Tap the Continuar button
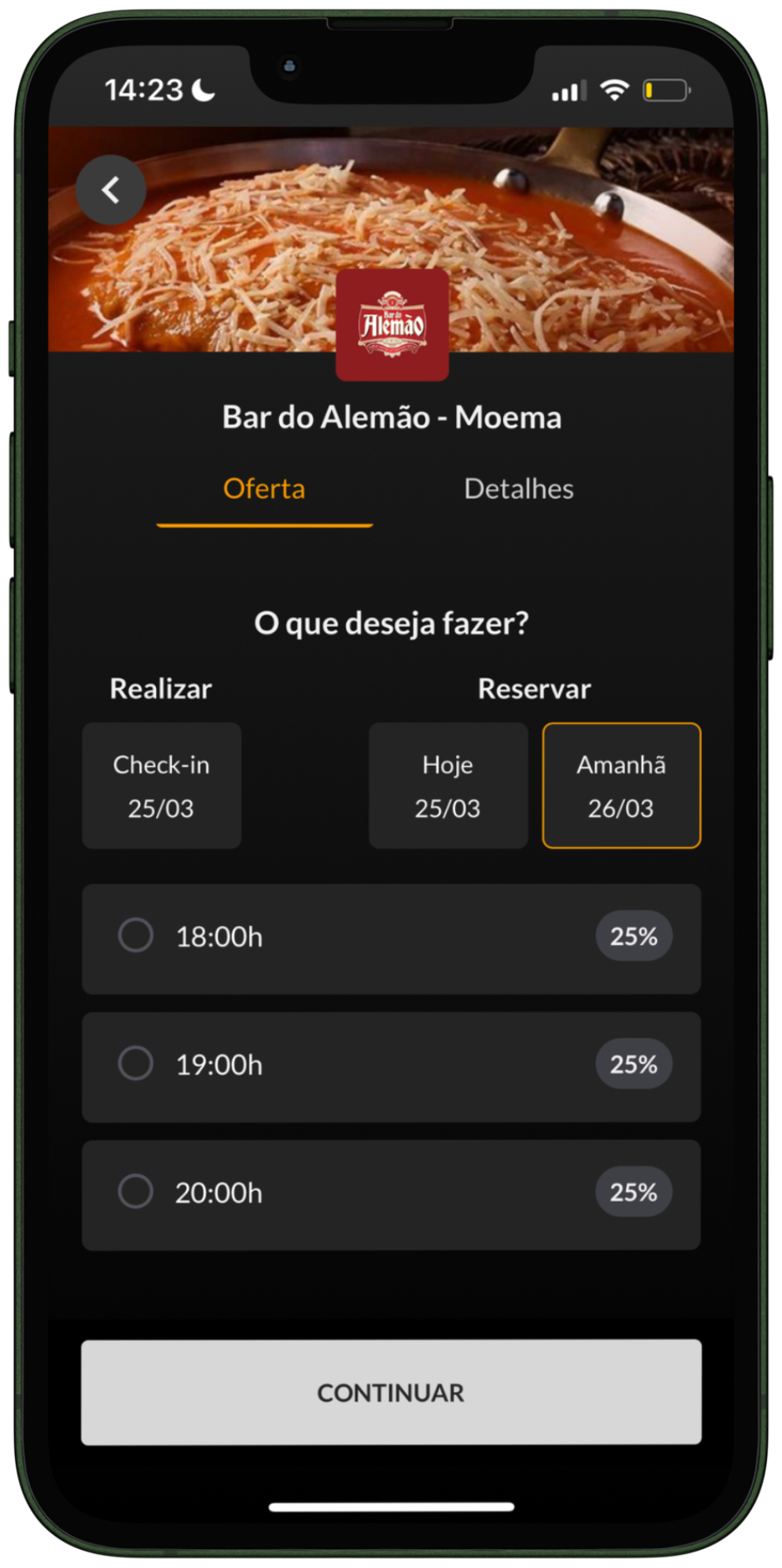The image size is (782, 1568). [391, 1392]
